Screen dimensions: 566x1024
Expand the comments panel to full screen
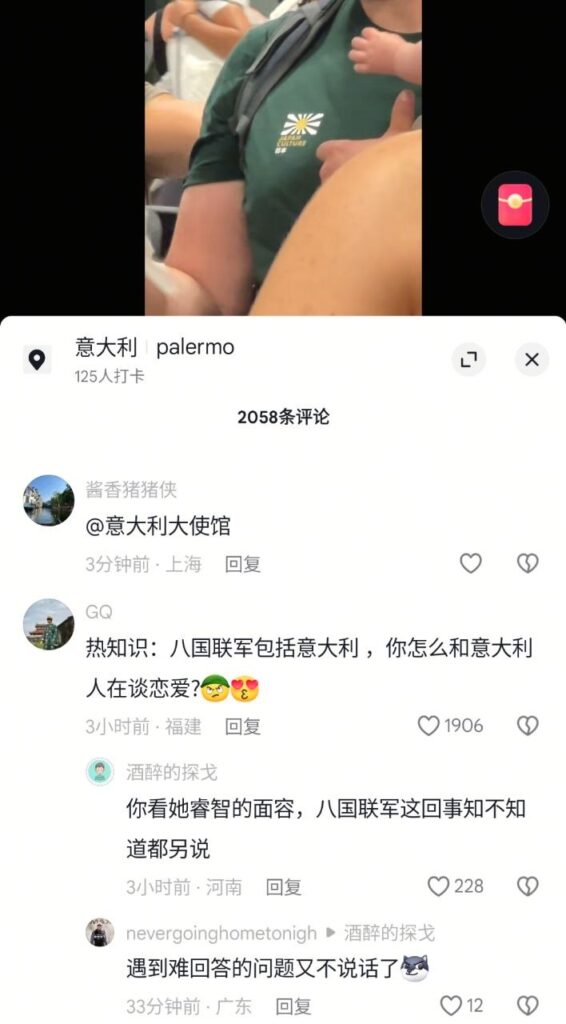click(468, 359)
